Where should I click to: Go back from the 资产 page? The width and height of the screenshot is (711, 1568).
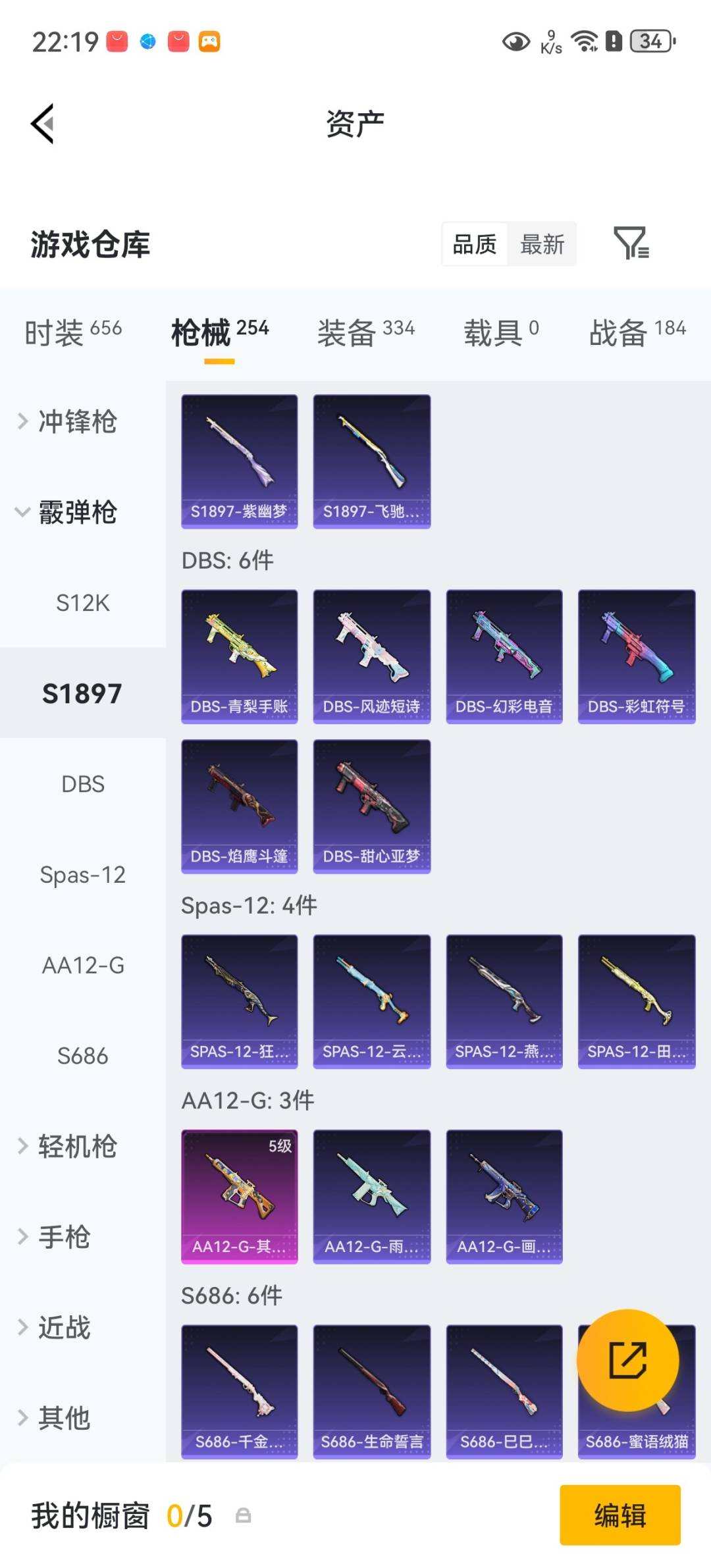[x=43, y=123]
